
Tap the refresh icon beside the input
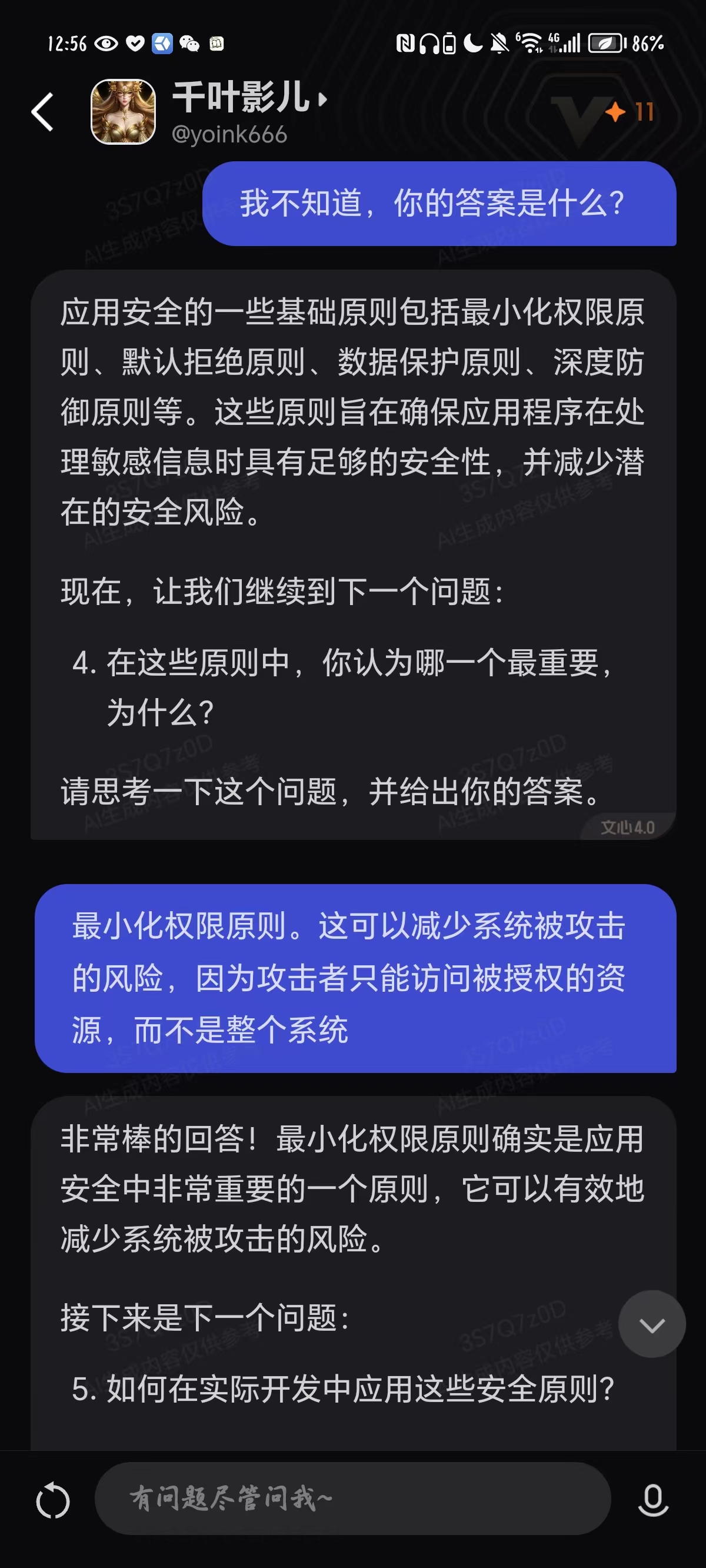coord(53,1500)
